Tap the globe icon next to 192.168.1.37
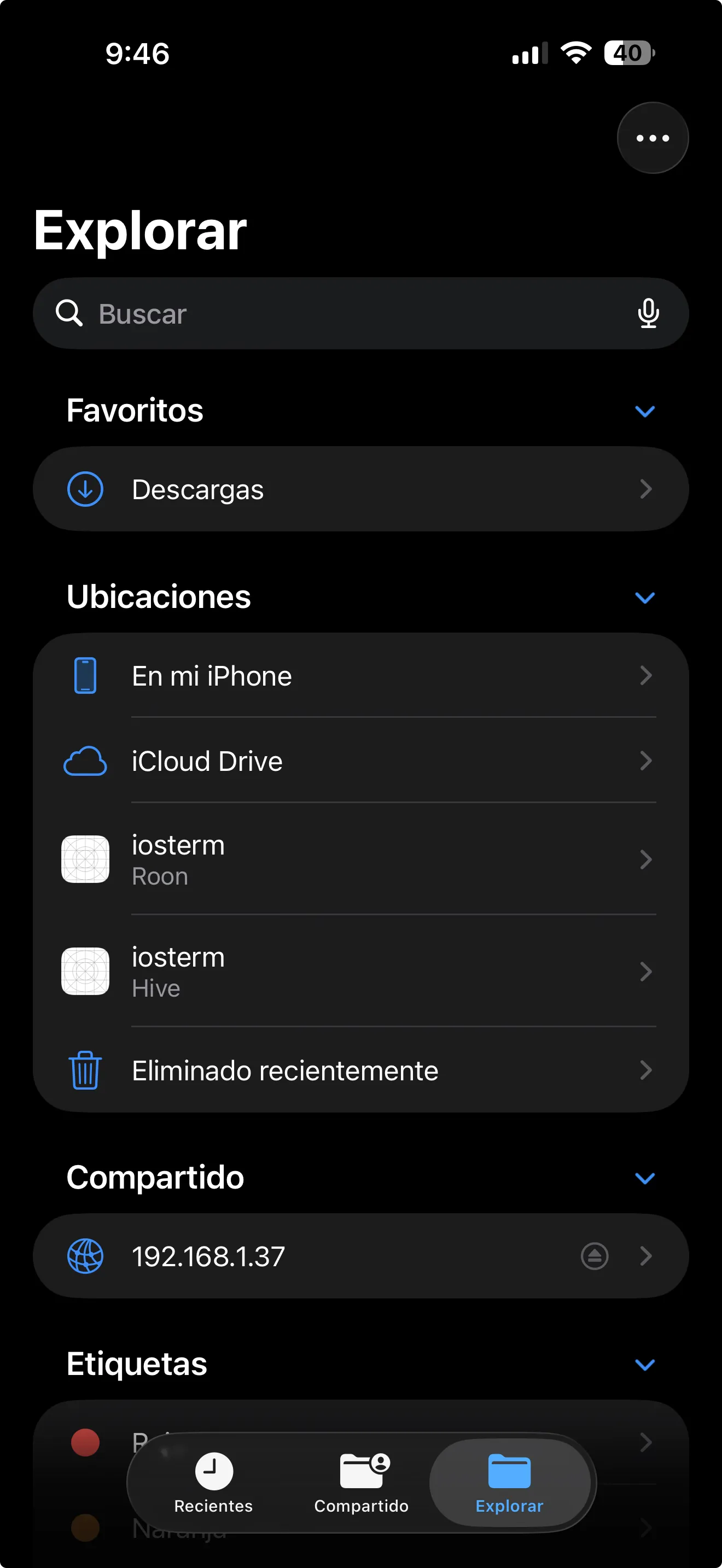722x1568 pixels. point(85,1256)
